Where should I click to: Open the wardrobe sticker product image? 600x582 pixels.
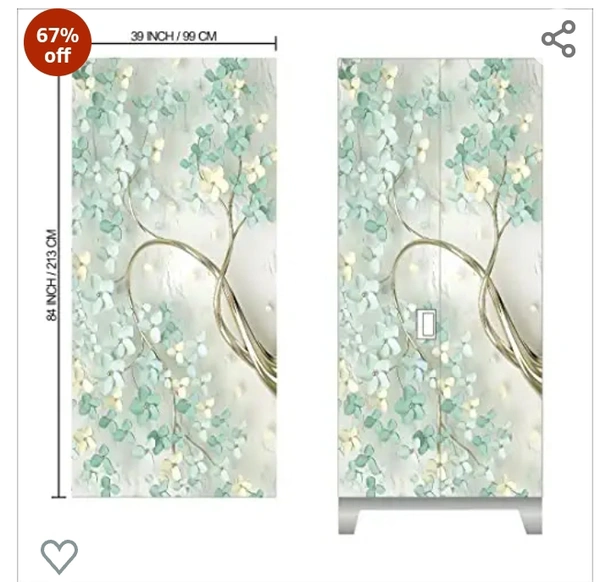[300, 280]
